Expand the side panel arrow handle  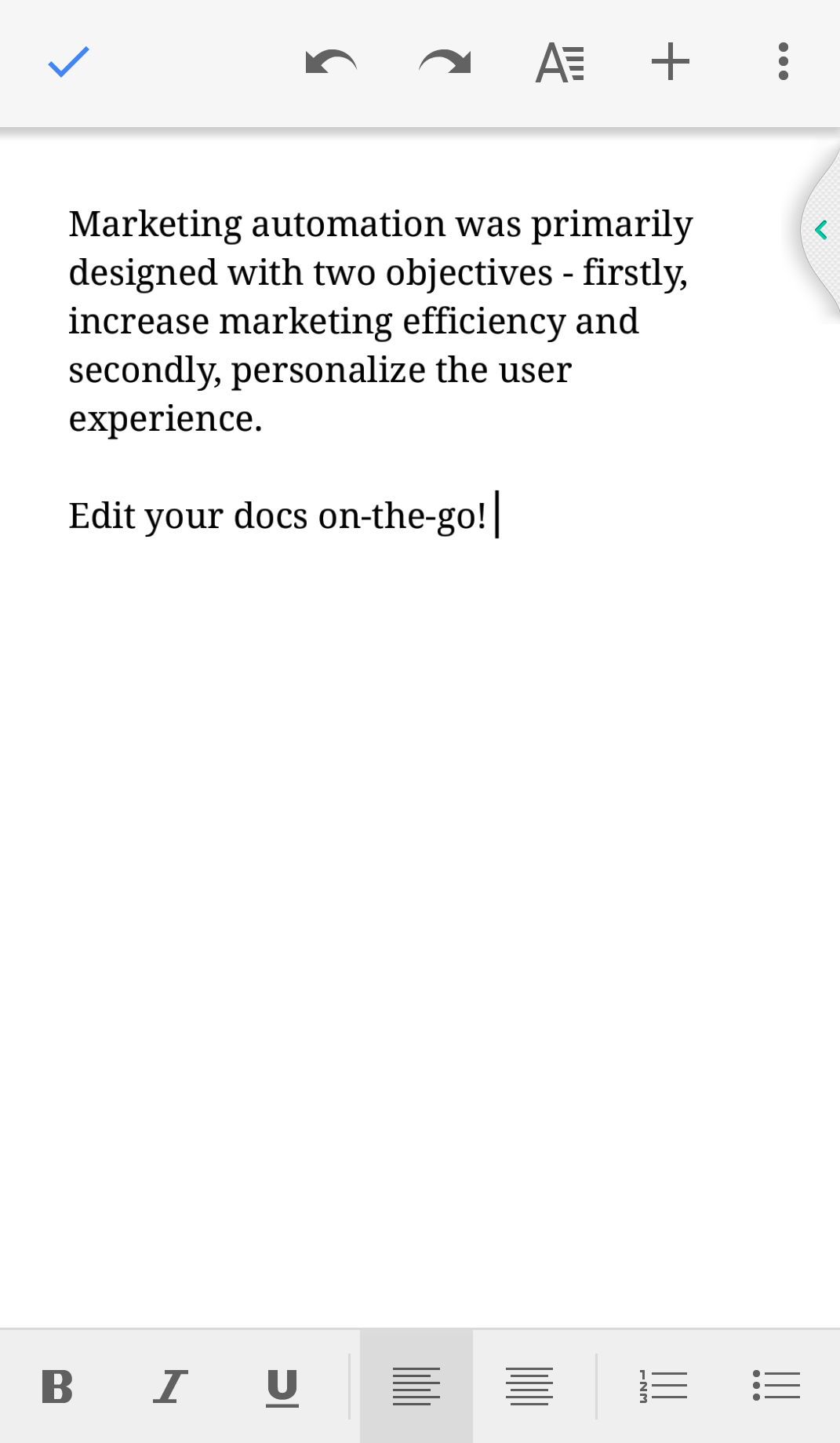820,231
